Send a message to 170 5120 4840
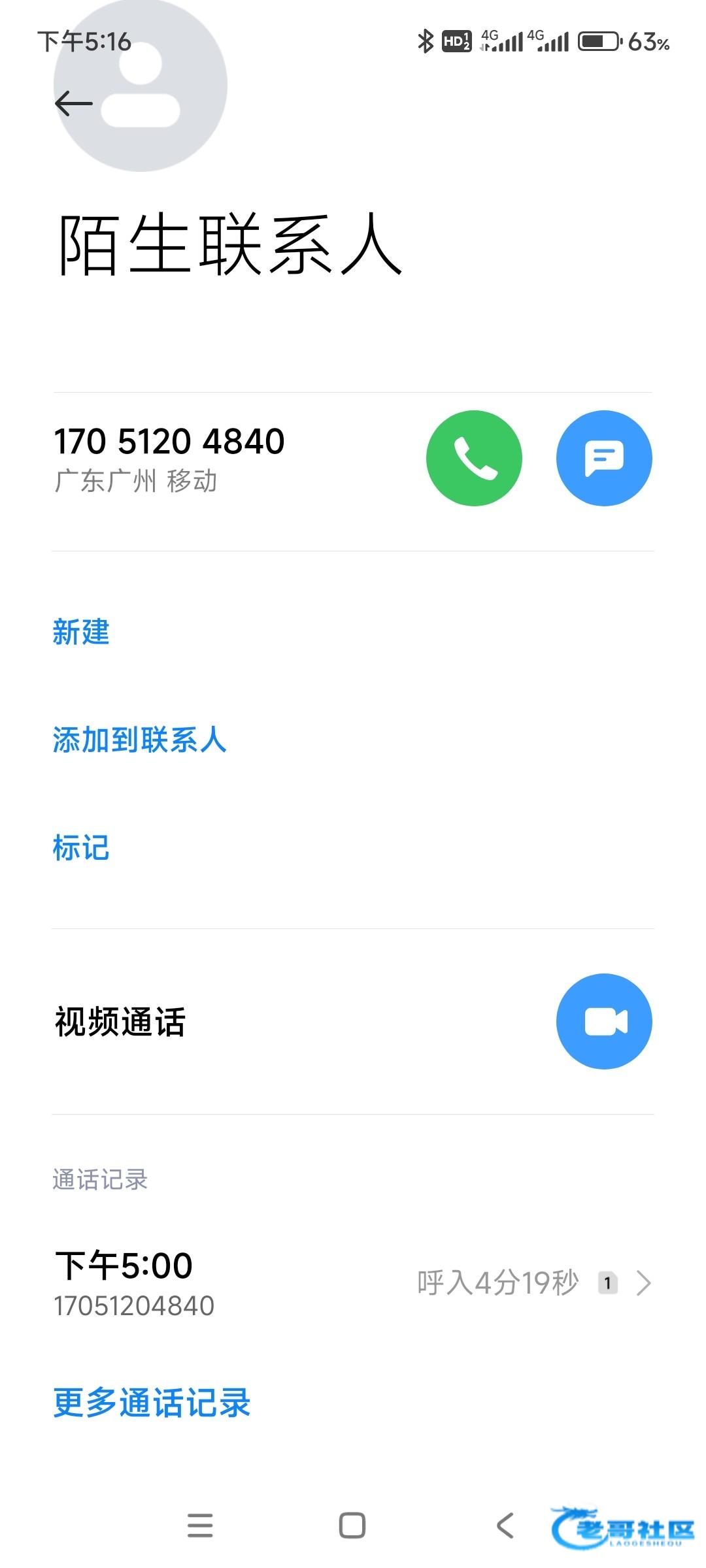706x1568 pixels. click(604, 458)
